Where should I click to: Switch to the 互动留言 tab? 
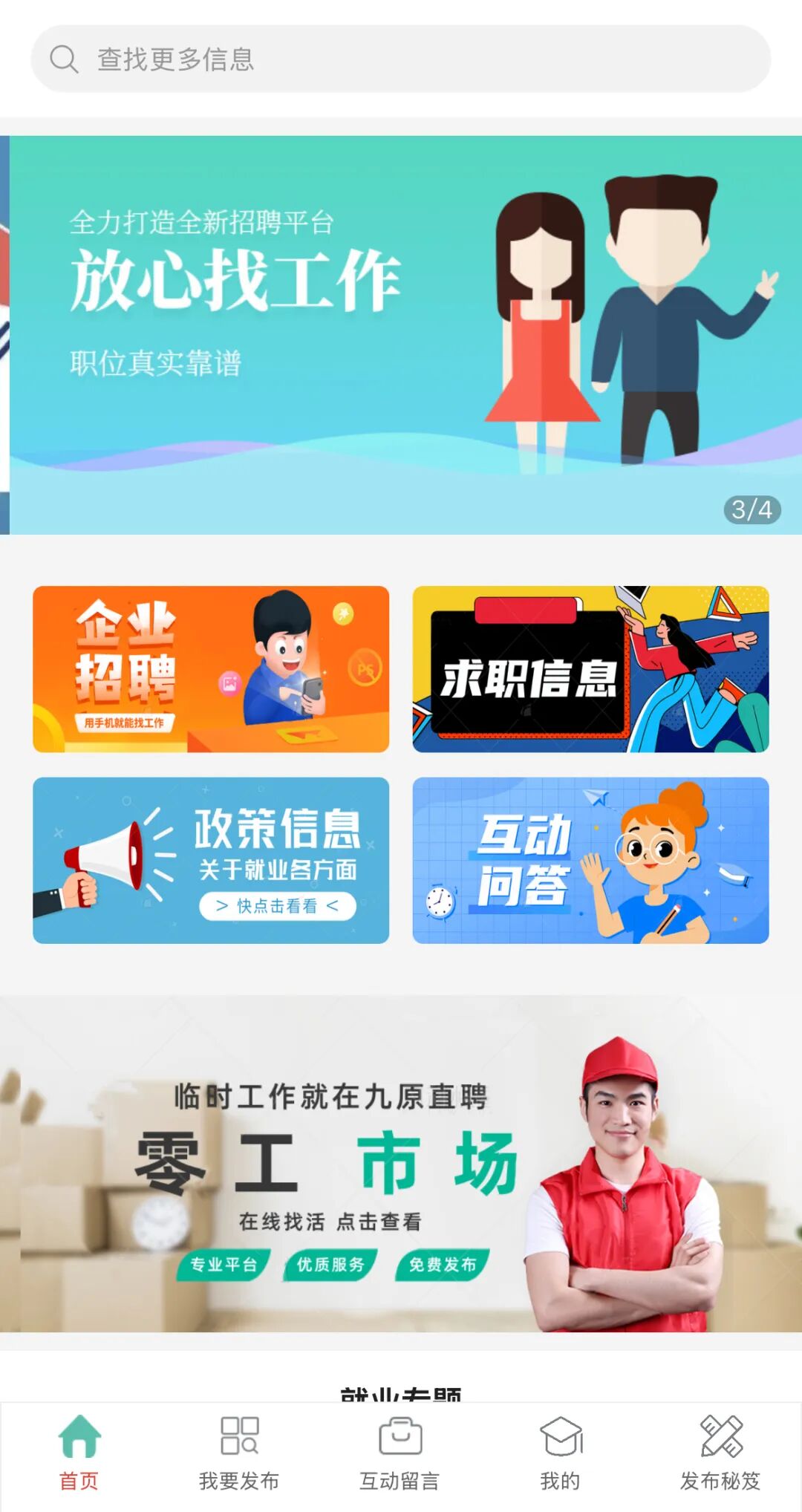coord(400,1453)
